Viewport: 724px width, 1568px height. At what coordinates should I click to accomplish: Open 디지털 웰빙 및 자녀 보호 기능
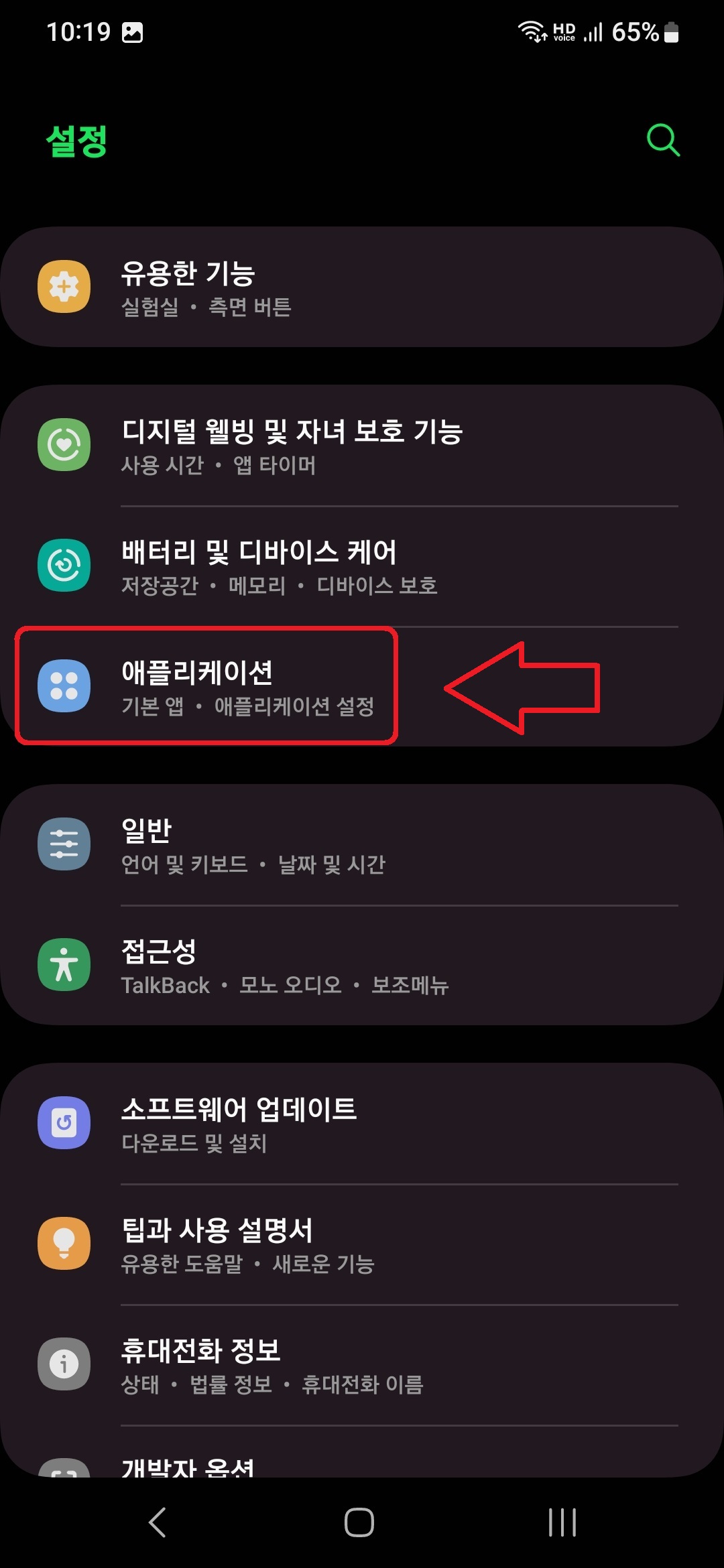(x=293, y=446)
